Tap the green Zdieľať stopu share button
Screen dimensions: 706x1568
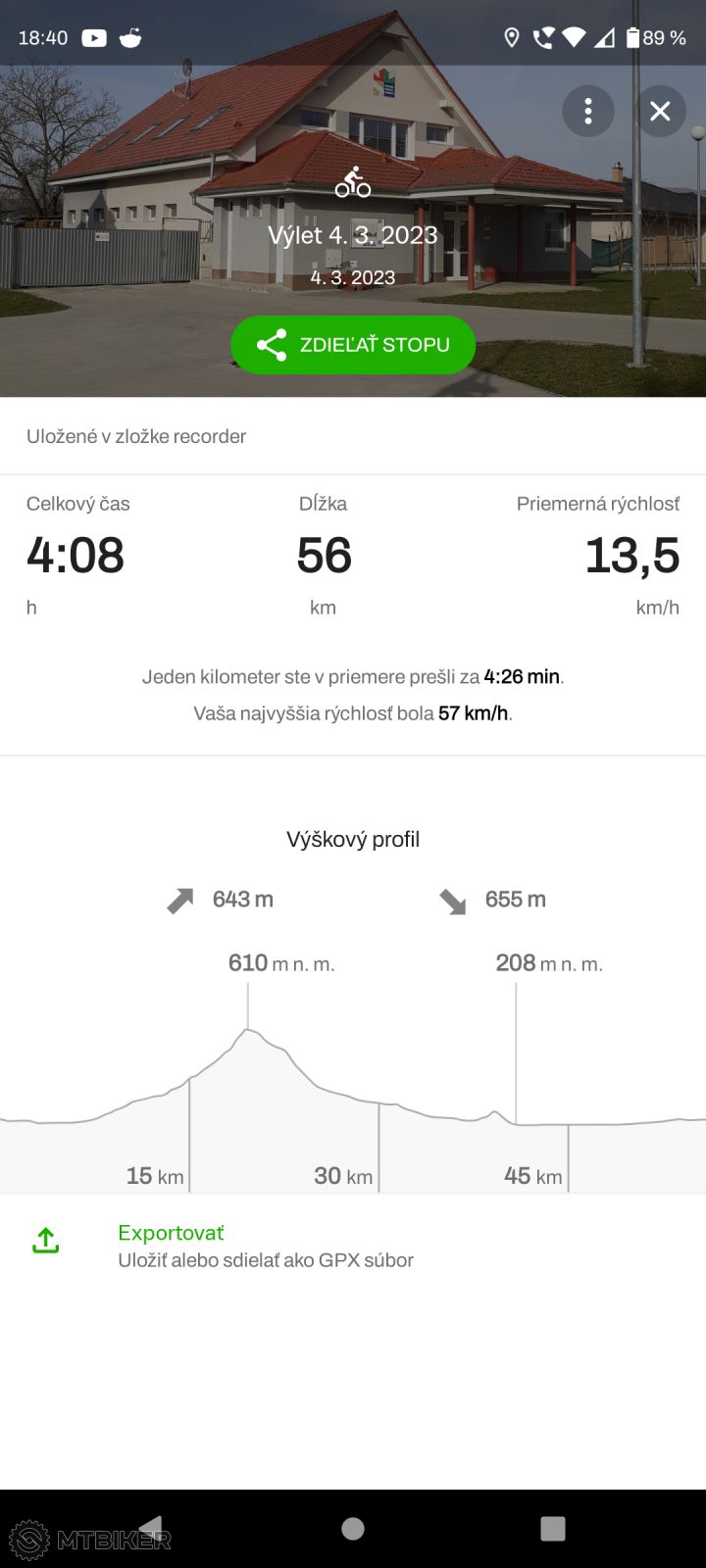click(x=353, y=345)
